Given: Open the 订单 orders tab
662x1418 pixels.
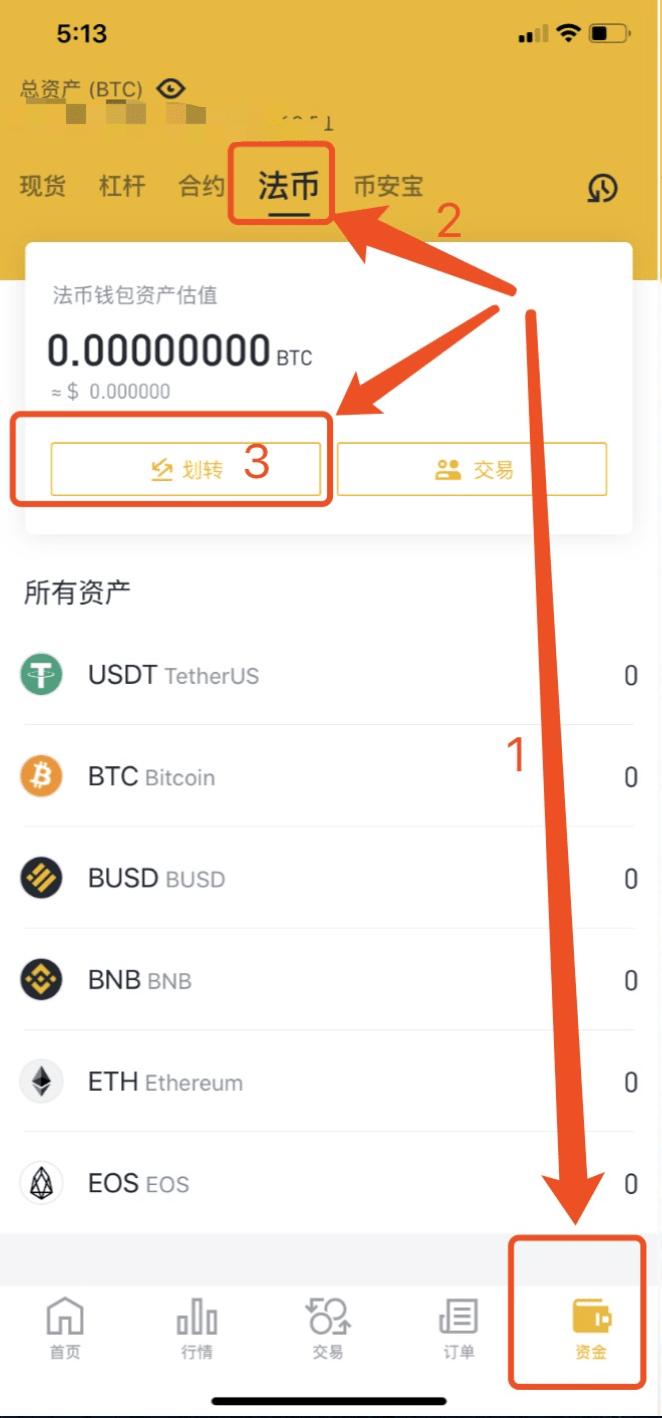Looking at the screenshot, I should pos(459,1330).
